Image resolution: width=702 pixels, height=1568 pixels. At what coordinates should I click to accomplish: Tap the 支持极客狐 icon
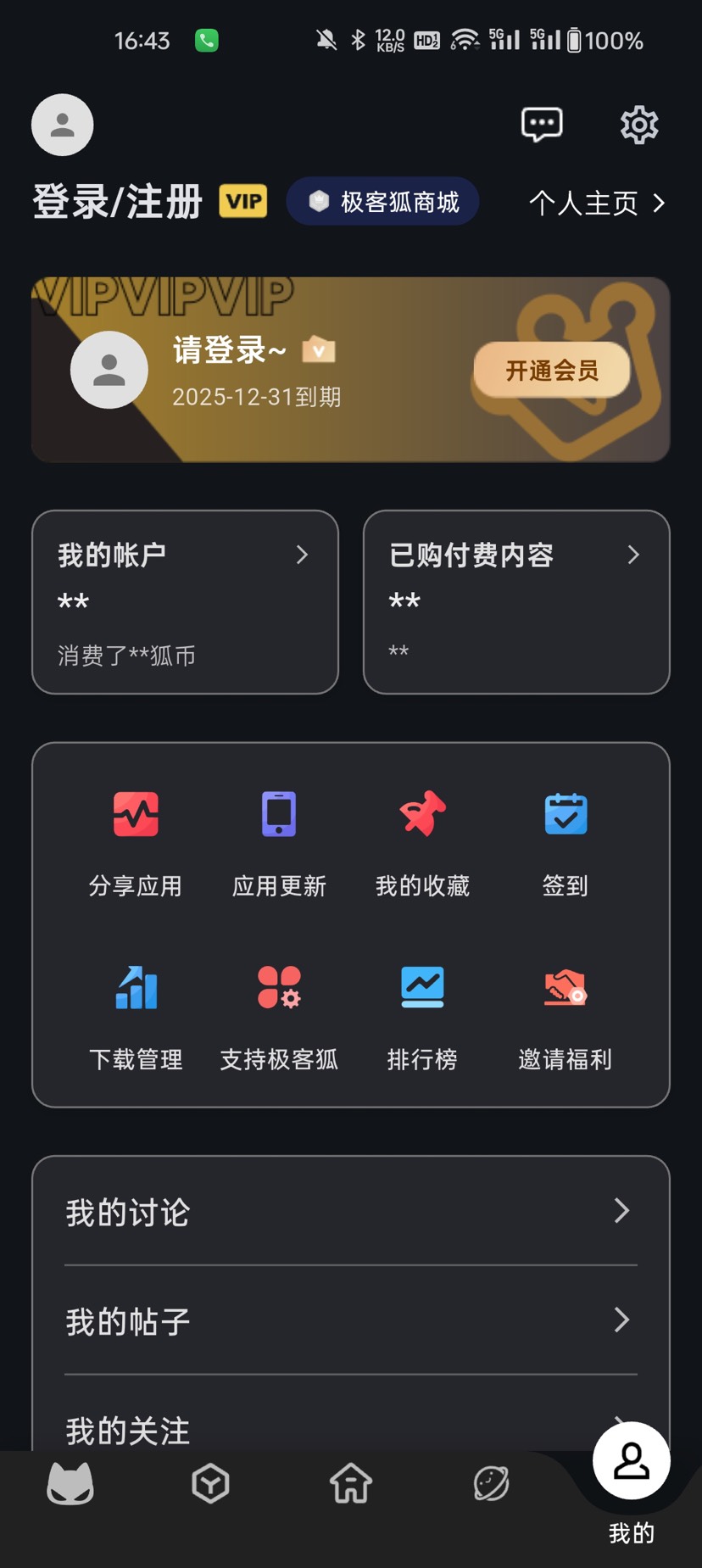278,988
